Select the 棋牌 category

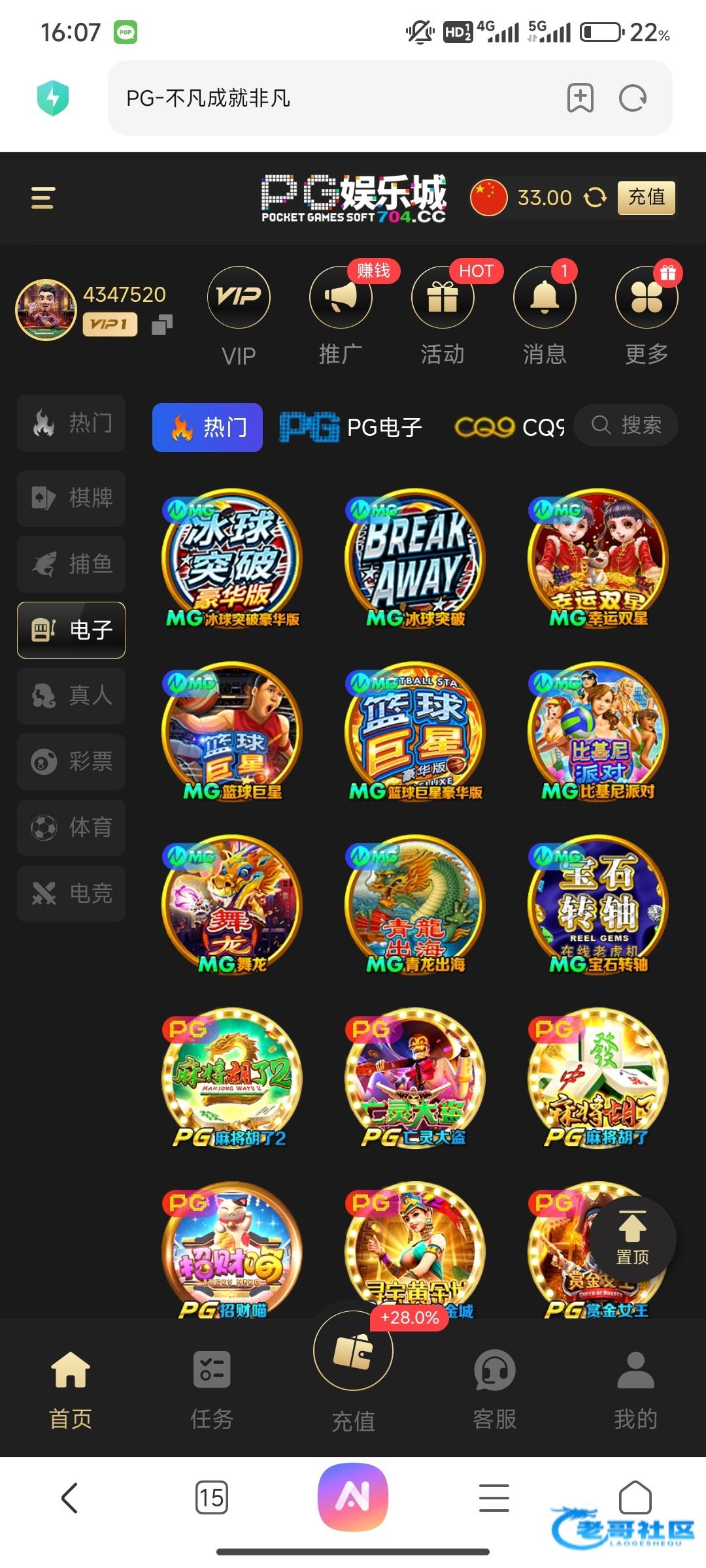click(x=71, y=498)
